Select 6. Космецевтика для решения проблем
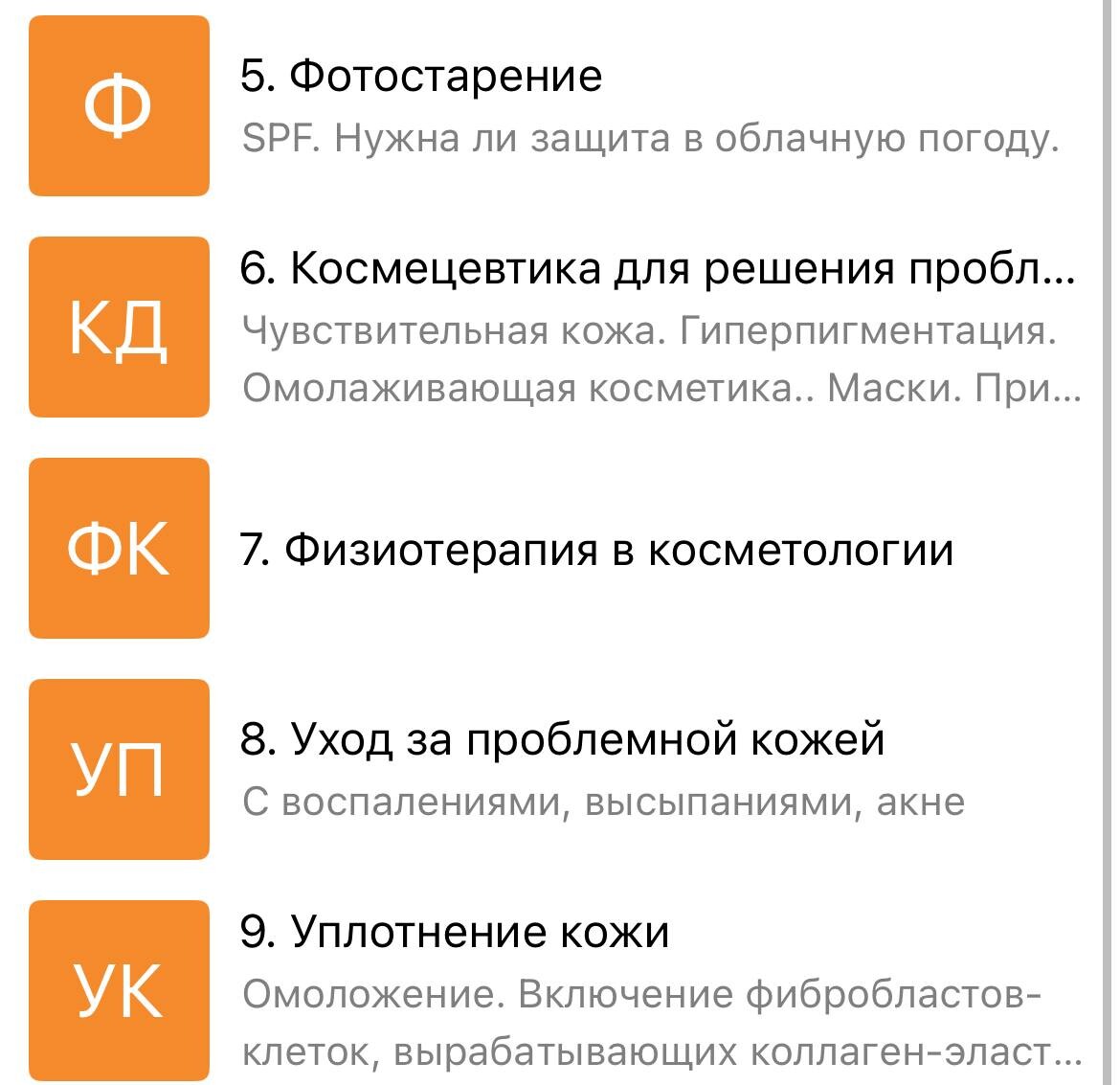This screenshot has width=1120, height=1085. (x=657, y=270)
